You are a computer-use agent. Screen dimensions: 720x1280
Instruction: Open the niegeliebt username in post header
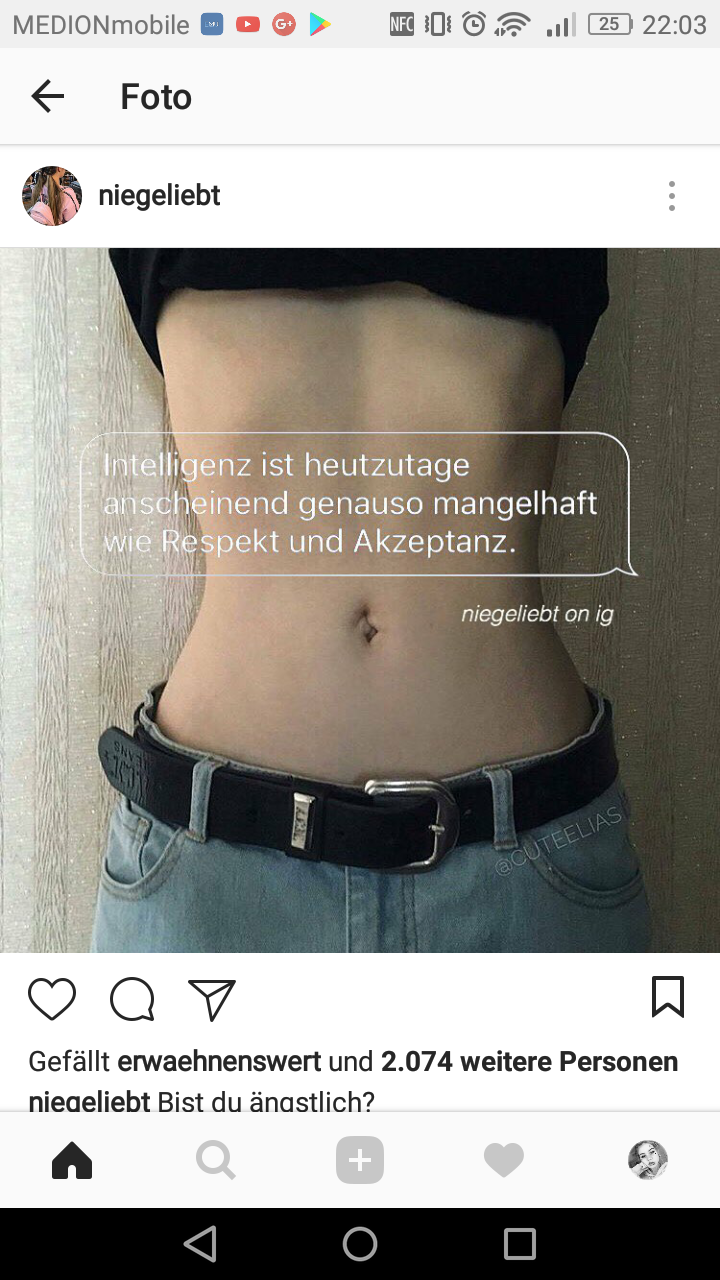[x=159, y=196]
